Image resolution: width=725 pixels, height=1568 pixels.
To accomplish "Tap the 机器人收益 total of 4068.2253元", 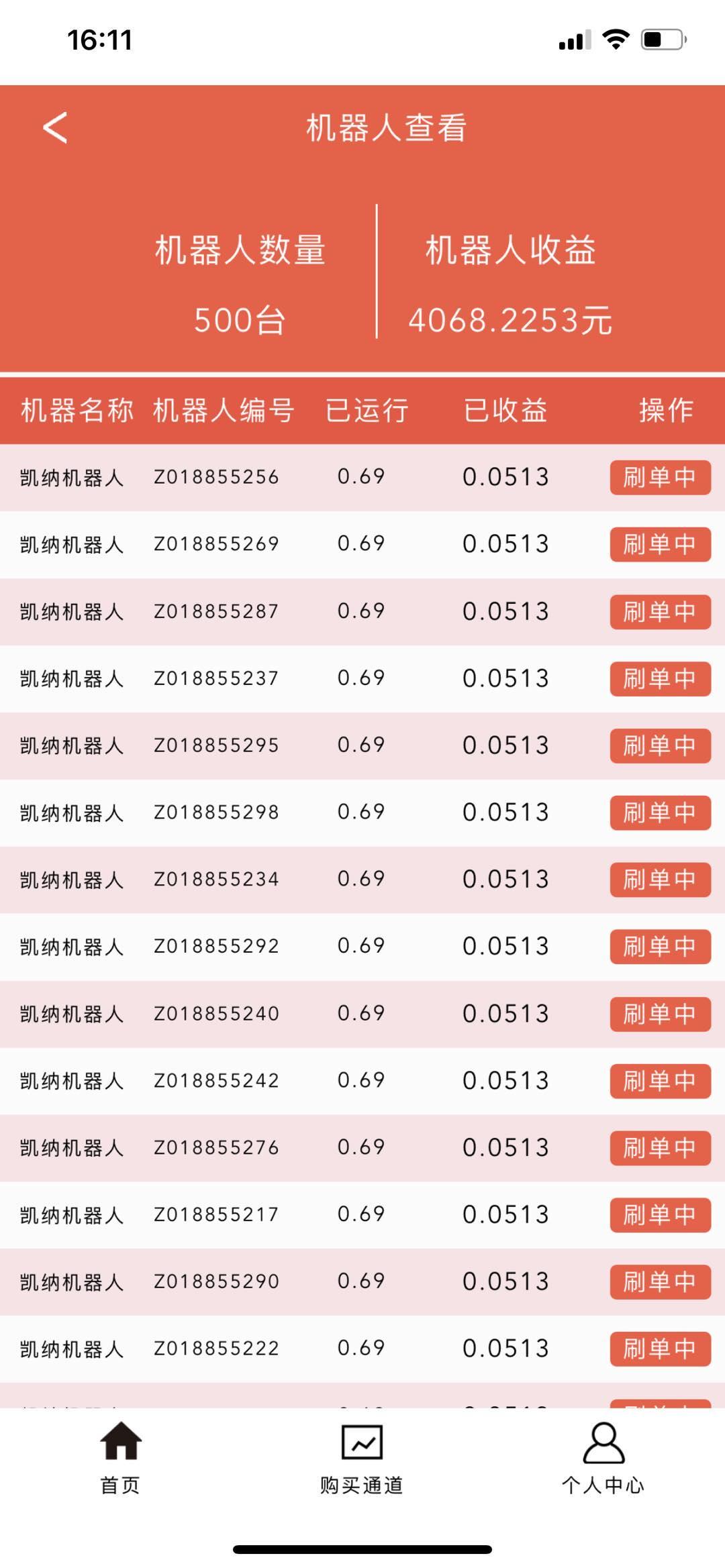I will pos(514,320).
